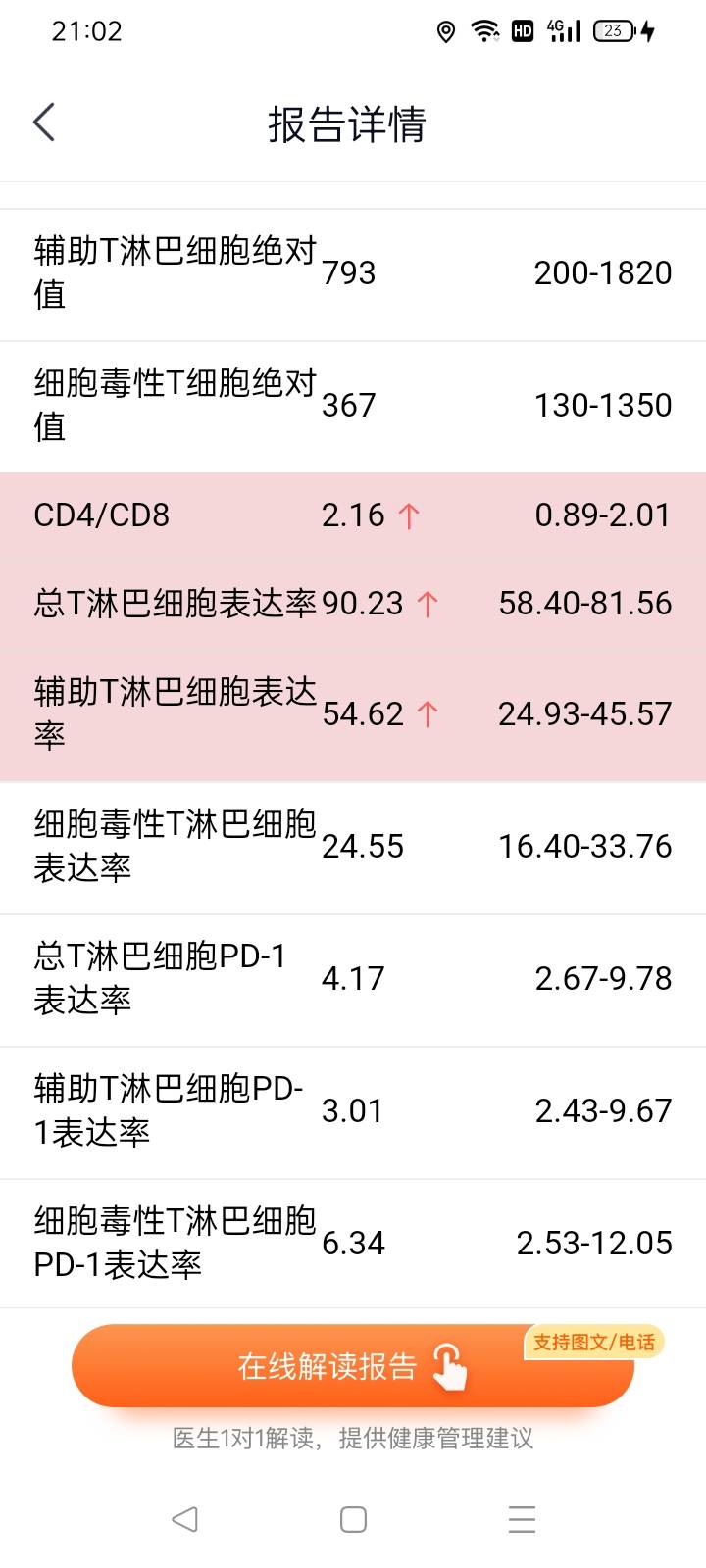Tap the 4G signal strength icon
Screen dimensions: 706x1568
pyautogui.click(x=561, y=32)
